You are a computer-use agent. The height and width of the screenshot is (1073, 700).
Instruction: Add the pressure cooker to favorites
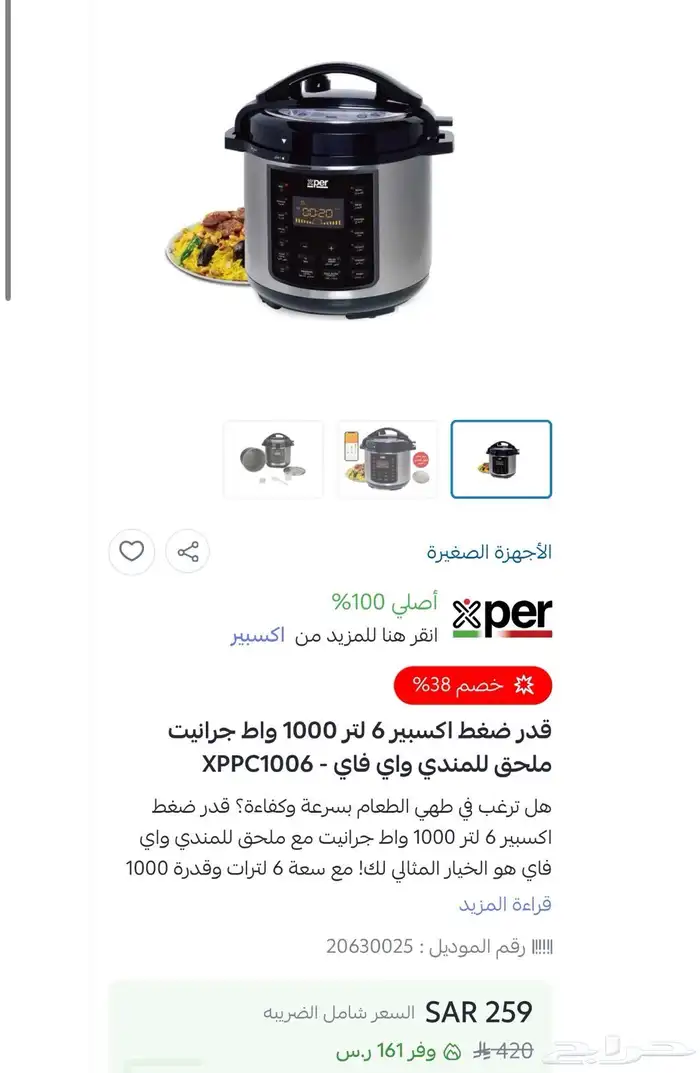131,551
